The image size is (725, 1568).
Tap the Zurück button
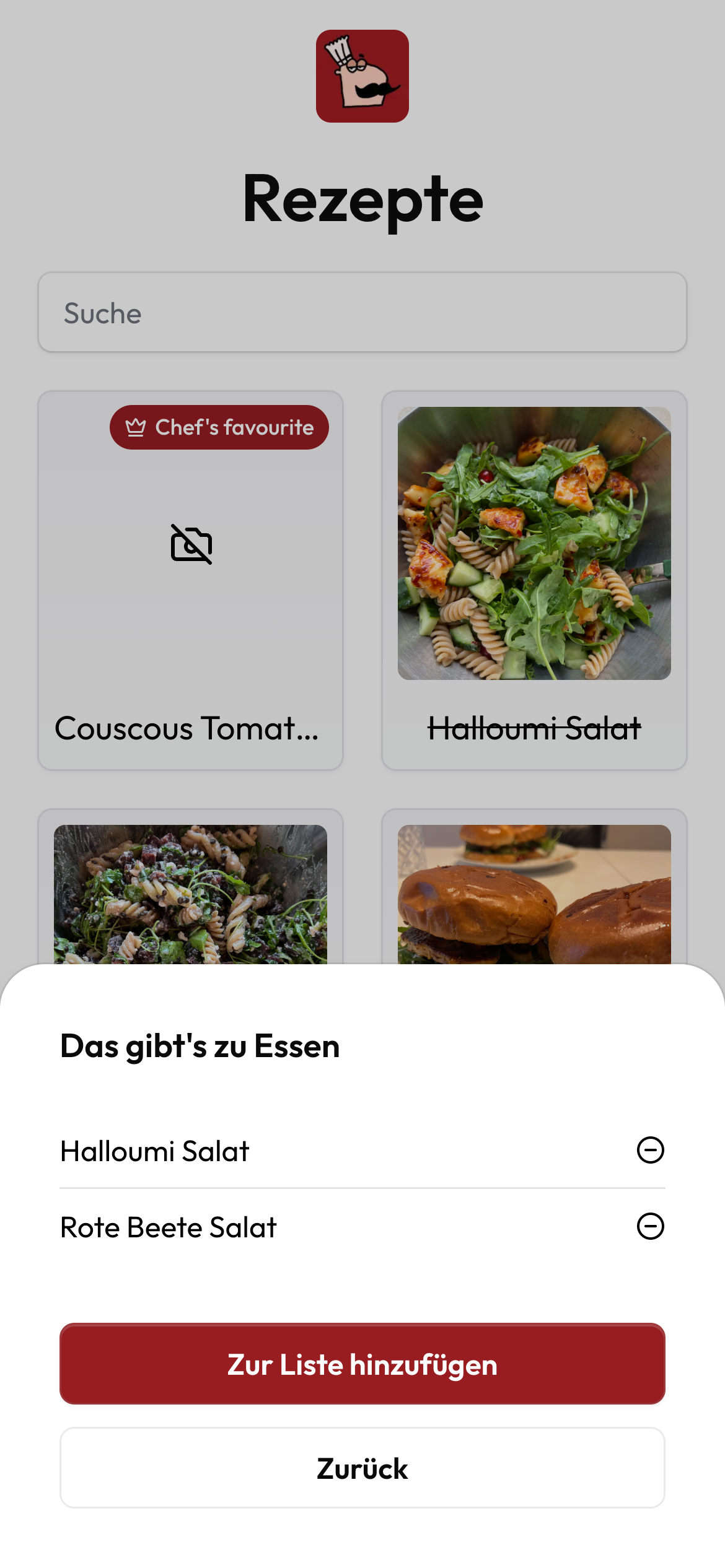[362, 1468]
